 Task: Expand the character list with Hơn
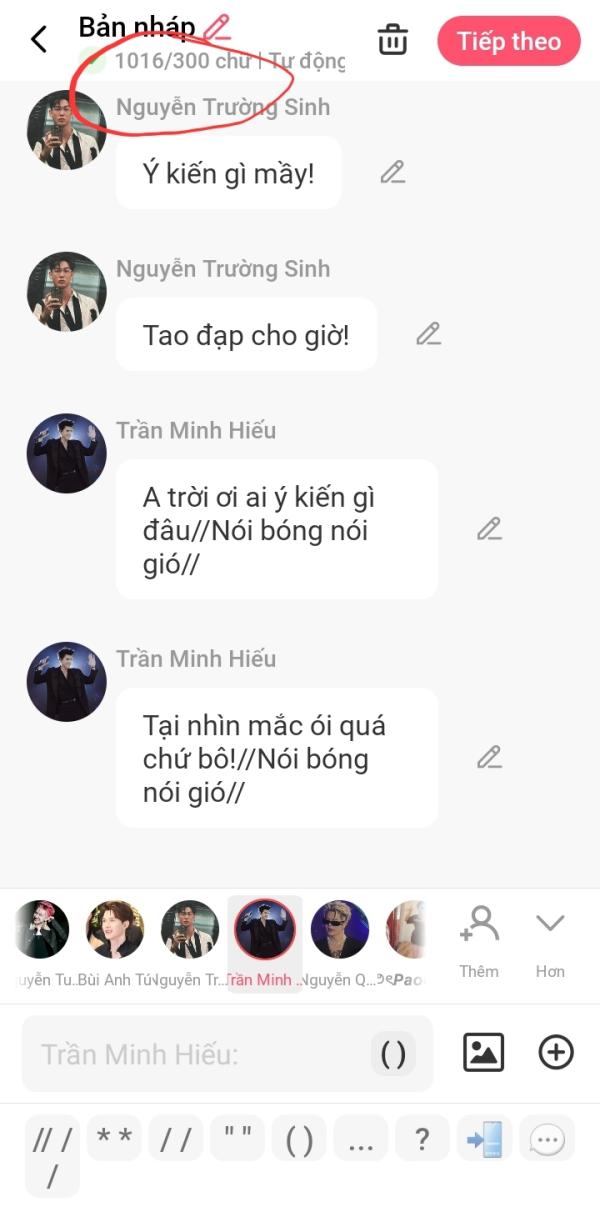[550, 942]
